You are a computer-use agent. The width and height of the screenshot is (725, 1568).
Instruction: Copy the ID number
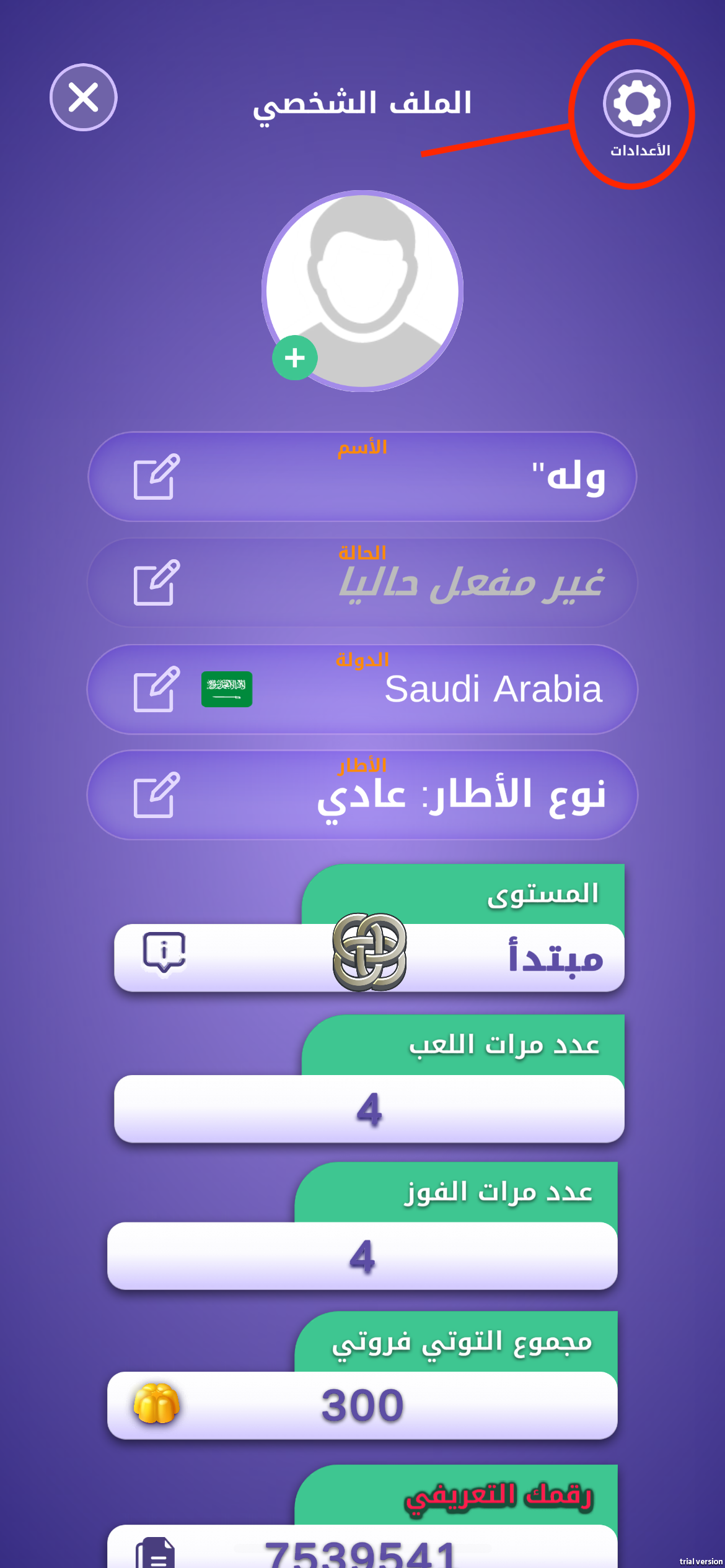pyautogui.click(x=155, y=1553)
